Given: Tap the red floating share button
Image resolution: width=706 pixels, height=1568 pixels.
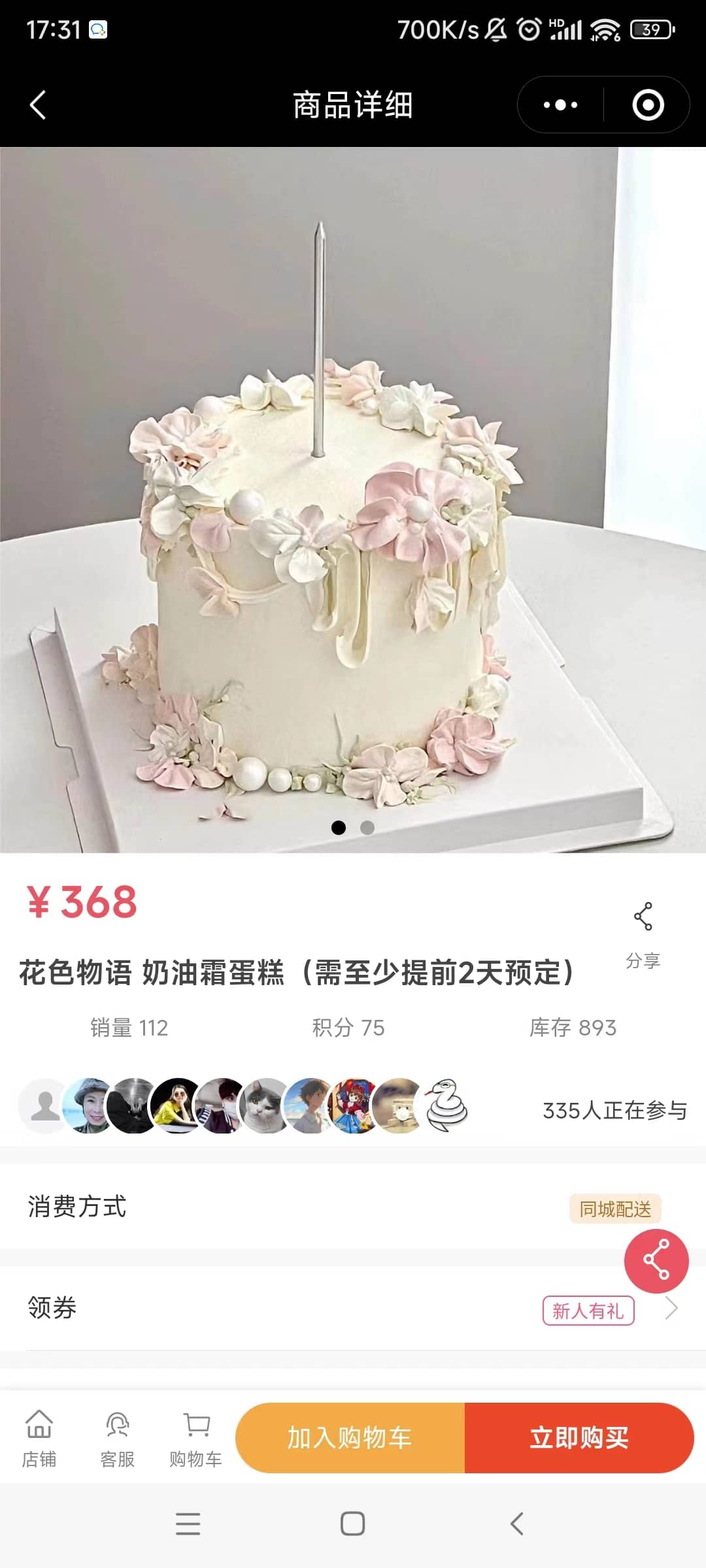Looking at the screenshot, I should [x=656, y=1260].
